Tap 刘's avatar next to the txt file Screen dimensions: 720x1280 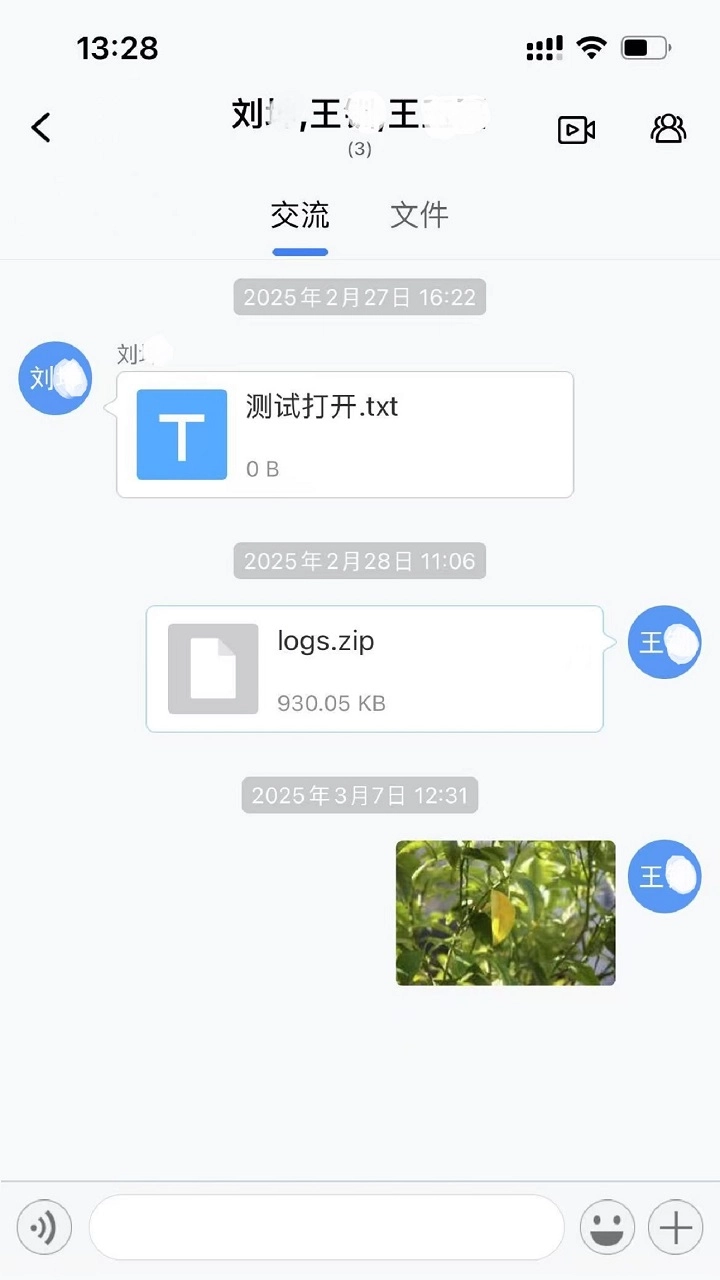pos(55,378)
